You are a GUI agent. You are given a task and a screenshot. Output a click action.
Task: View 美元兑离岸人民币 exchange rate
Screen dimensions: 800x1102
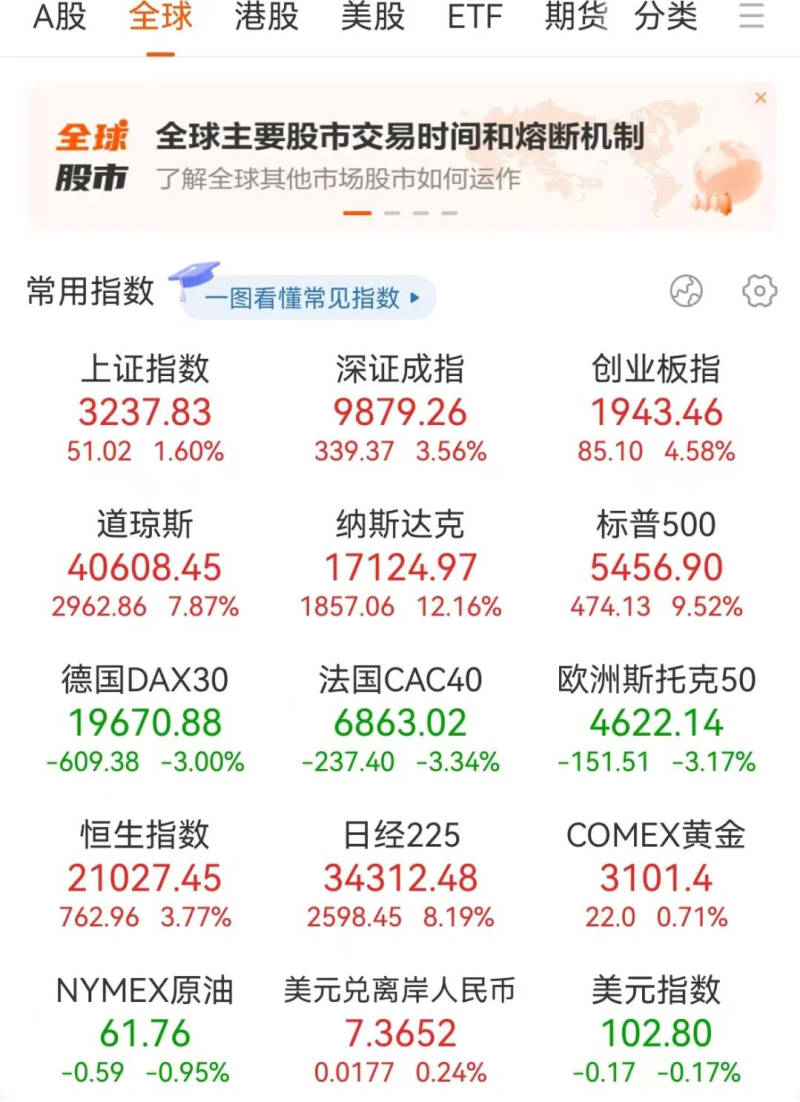coord(400,1032)
